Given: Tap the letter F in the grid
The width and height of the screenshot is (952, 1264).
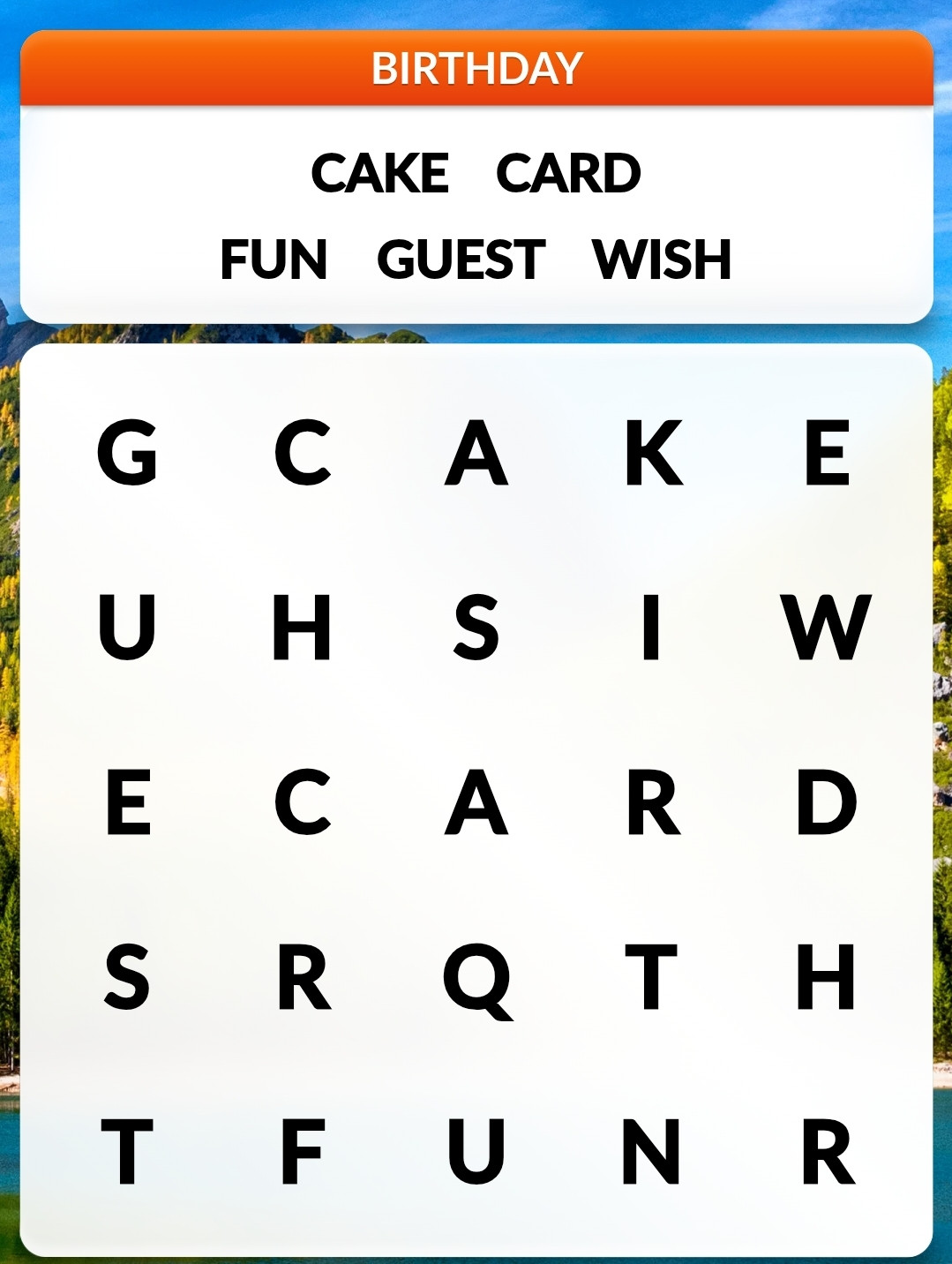Looking at the screenshot, I should (x=303, y=1152).
